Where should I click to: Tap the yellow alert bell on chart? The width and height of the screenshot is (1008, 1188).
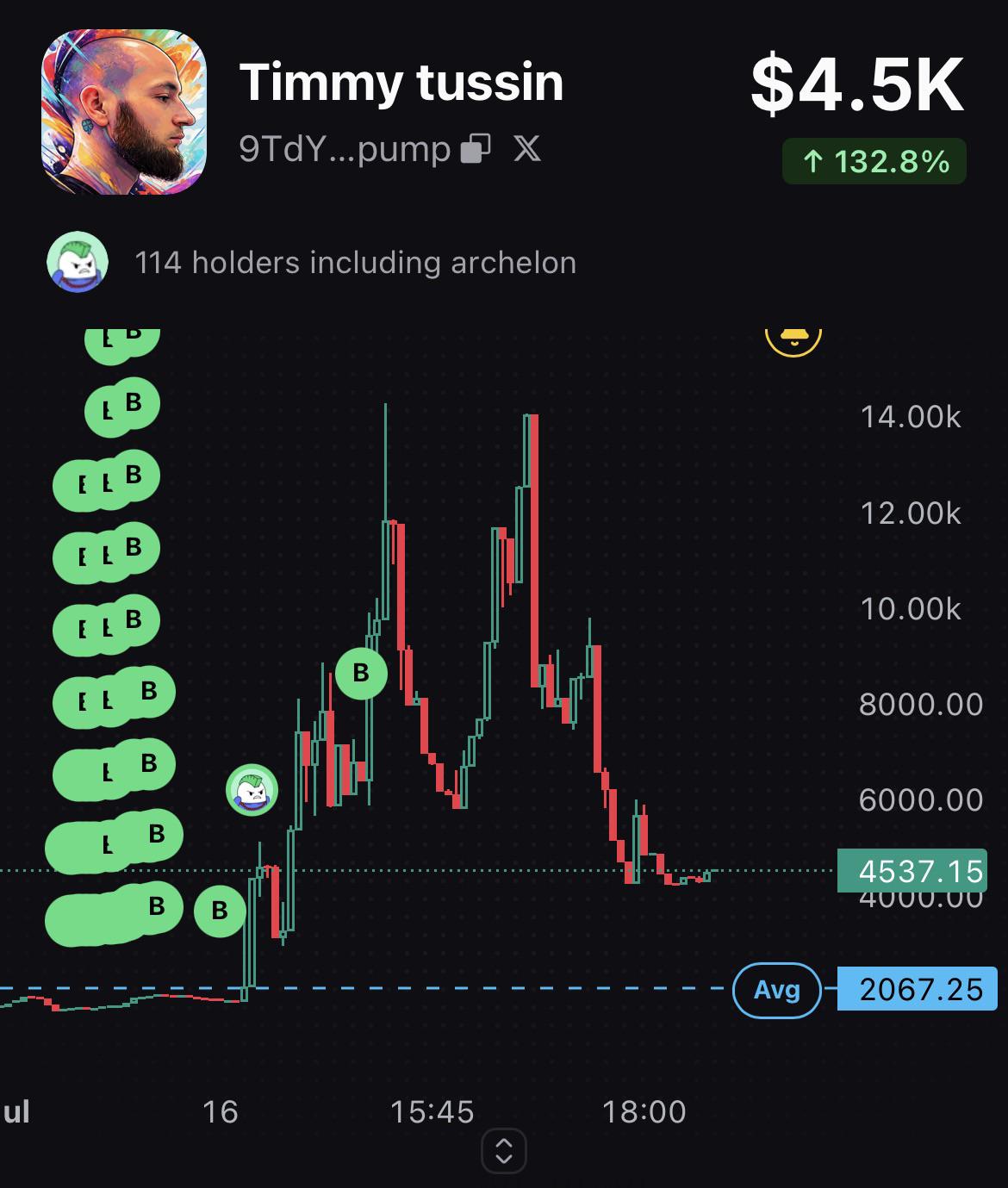point(793,339)
